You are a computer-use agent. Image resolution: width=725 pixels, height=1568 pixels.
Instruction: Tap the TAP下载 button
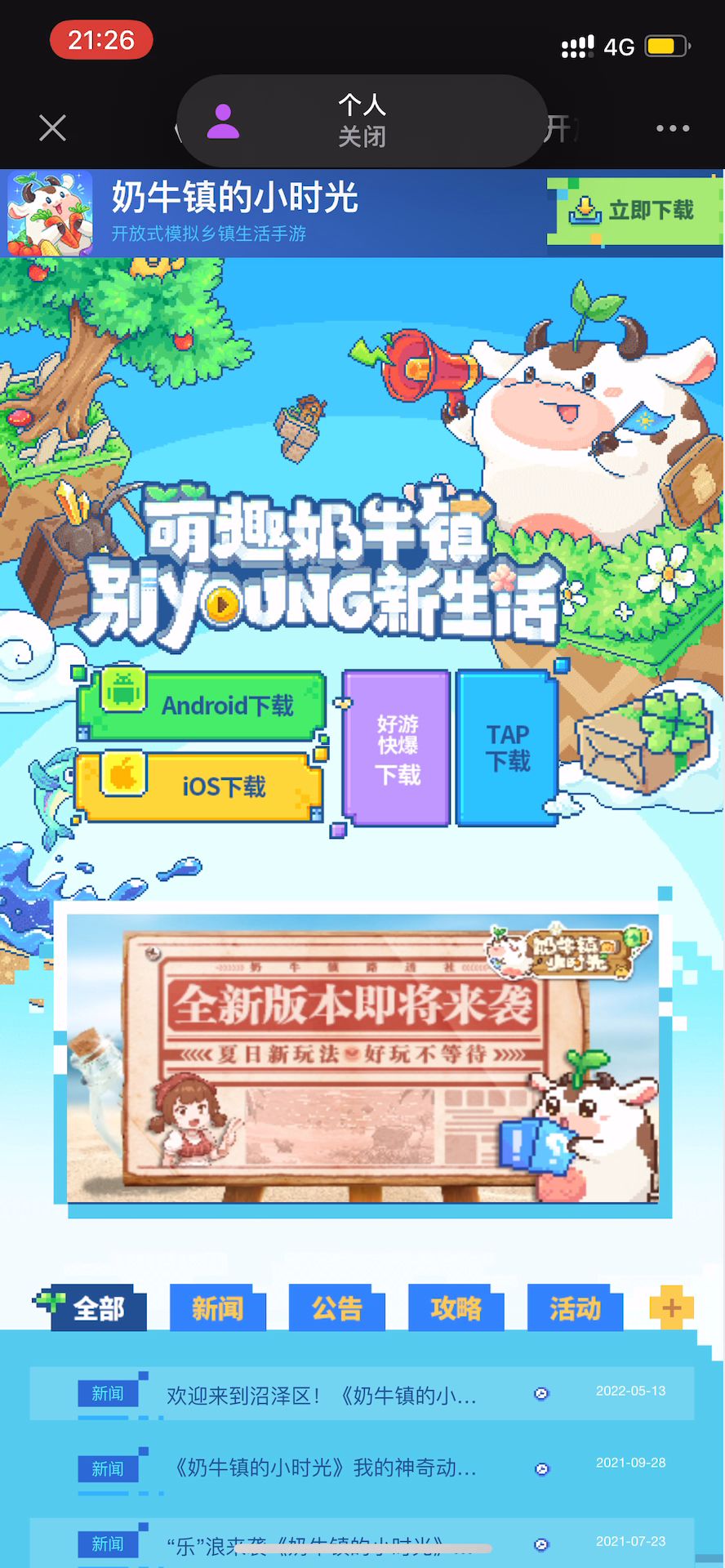coord(507,748)
